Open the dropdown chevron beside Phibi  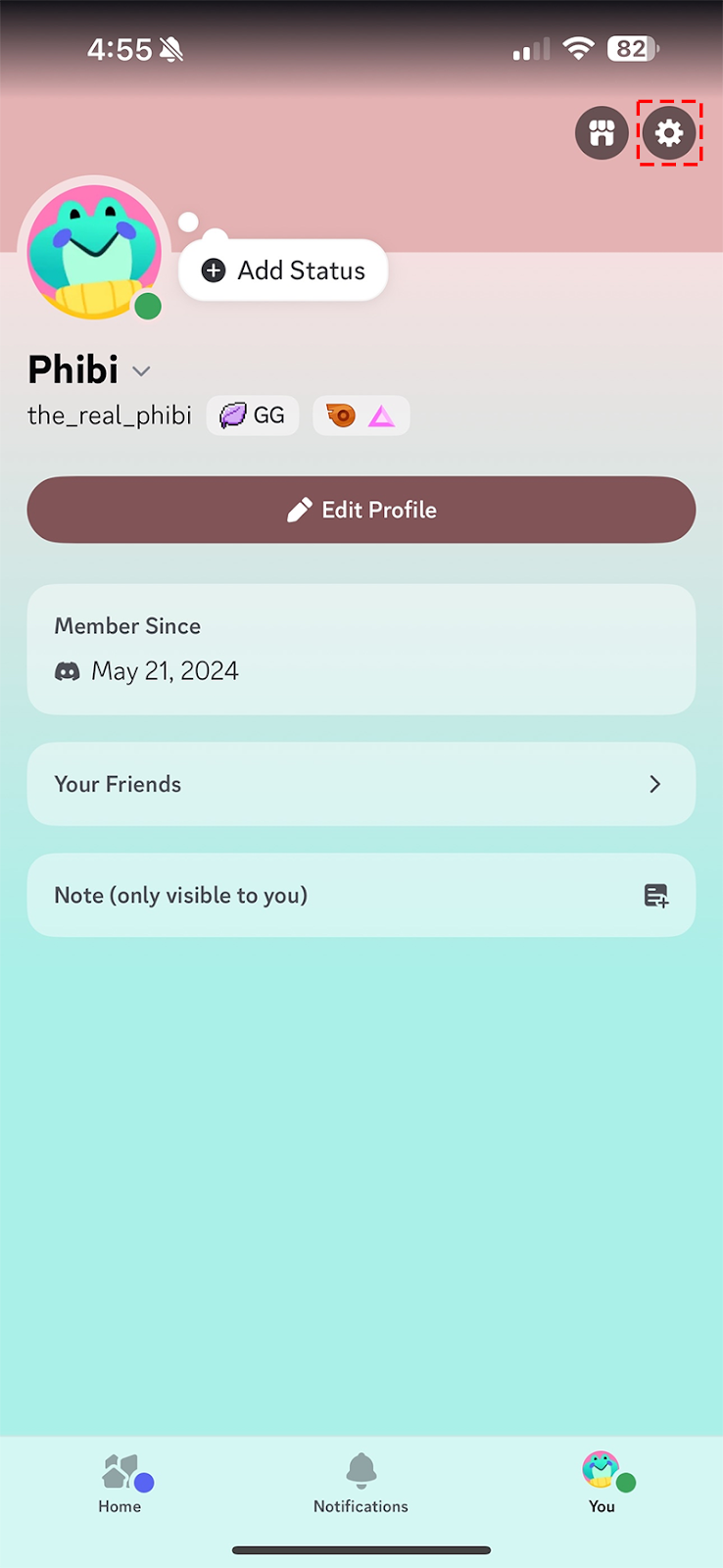(140, 371)
